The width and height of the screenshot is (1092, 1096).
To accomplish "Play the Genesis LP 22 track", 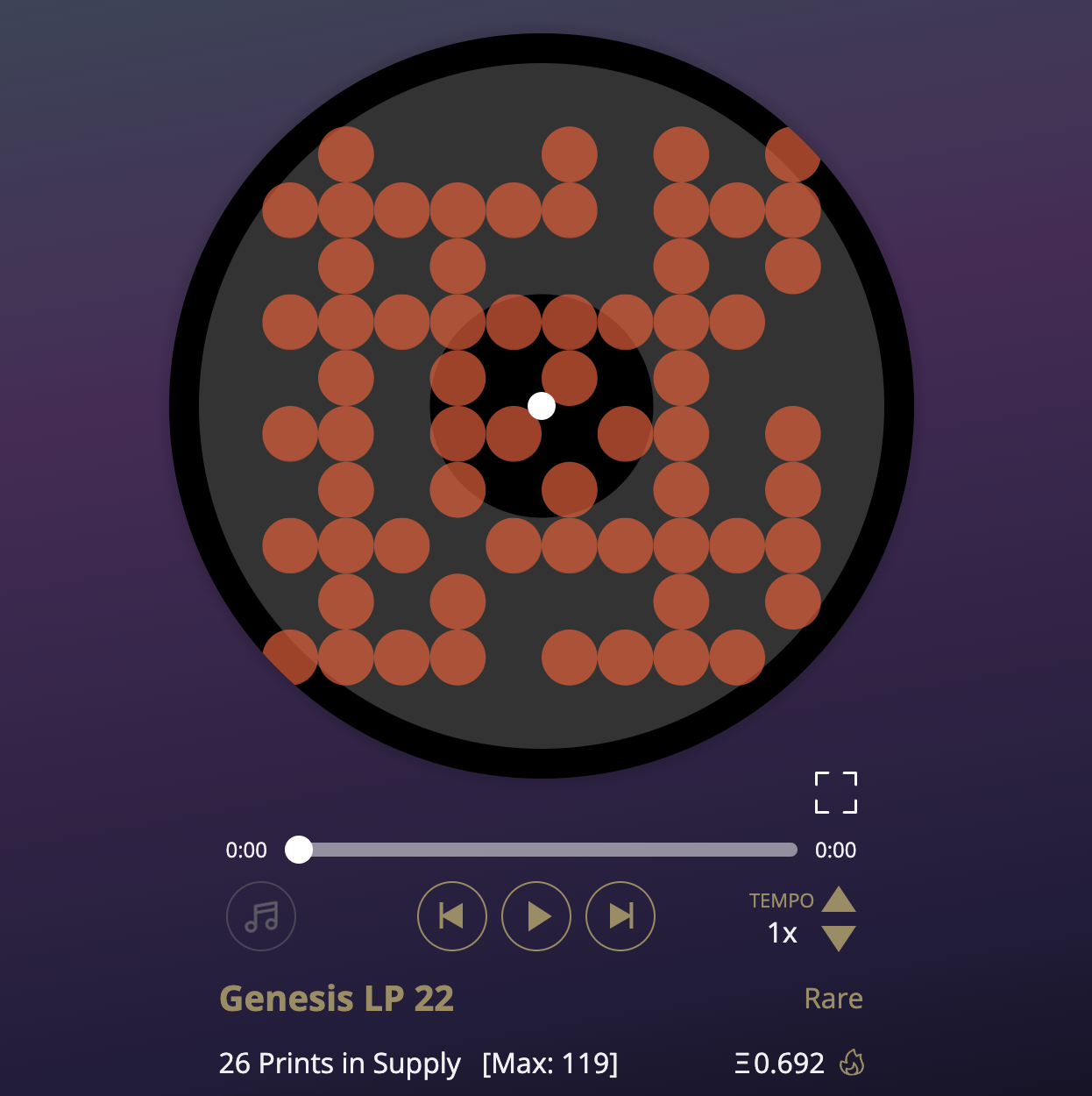I will pyautogui.click(x=536, y=916).
